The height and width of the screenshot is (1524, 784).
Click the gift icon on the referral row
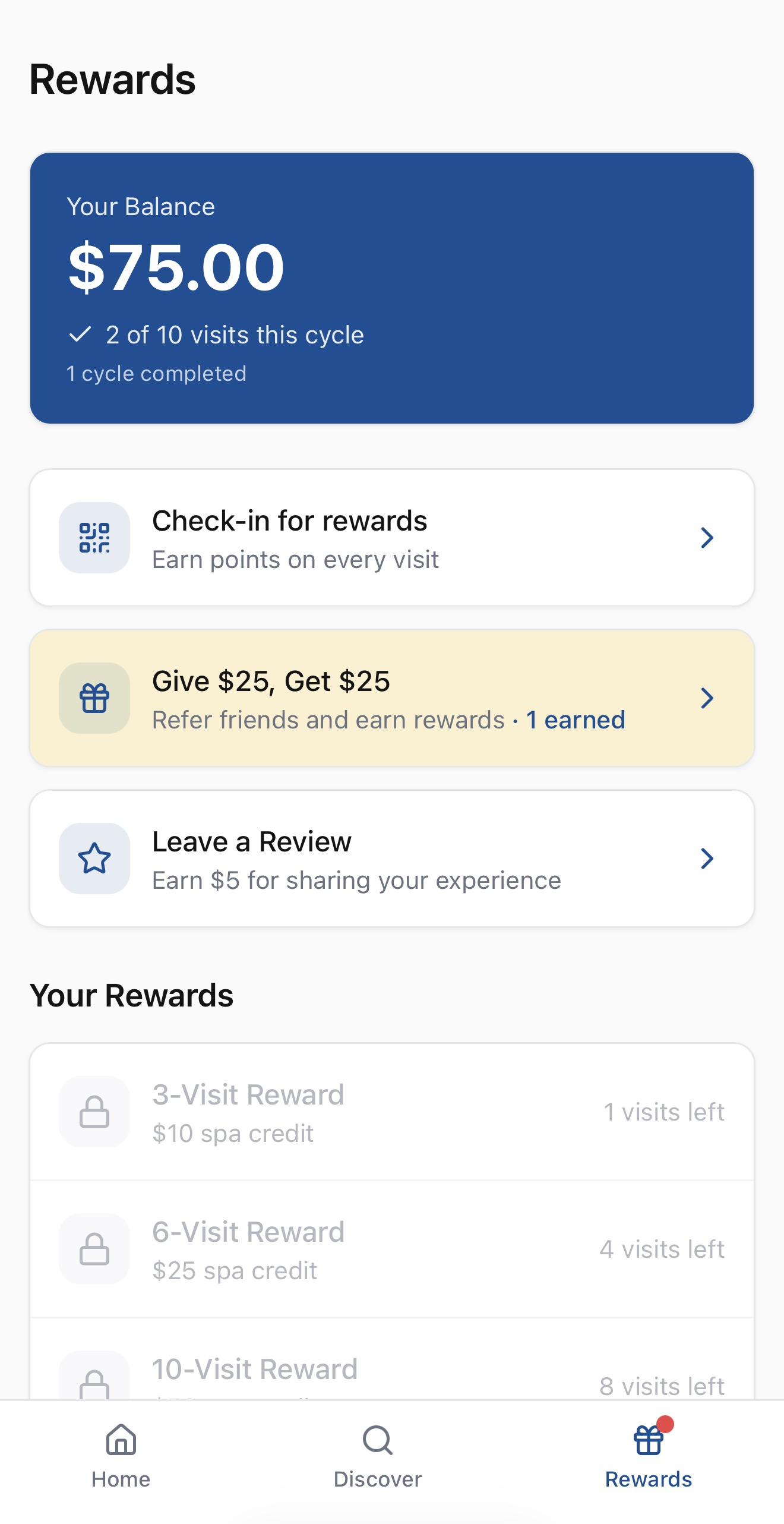94,699
